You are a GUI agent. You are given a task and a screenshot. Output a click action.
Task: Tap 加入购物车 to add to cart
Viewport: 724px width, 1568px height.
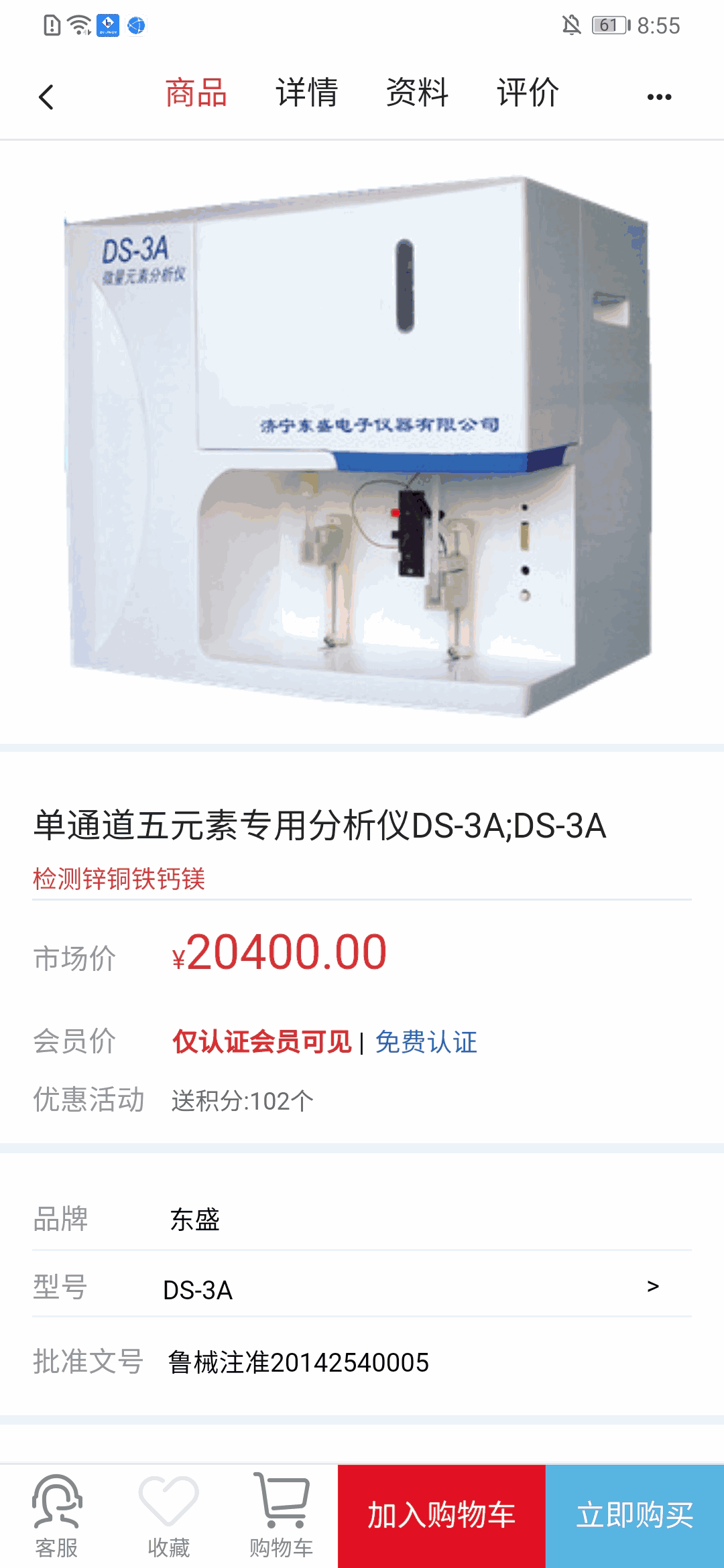click(441, 1516)
